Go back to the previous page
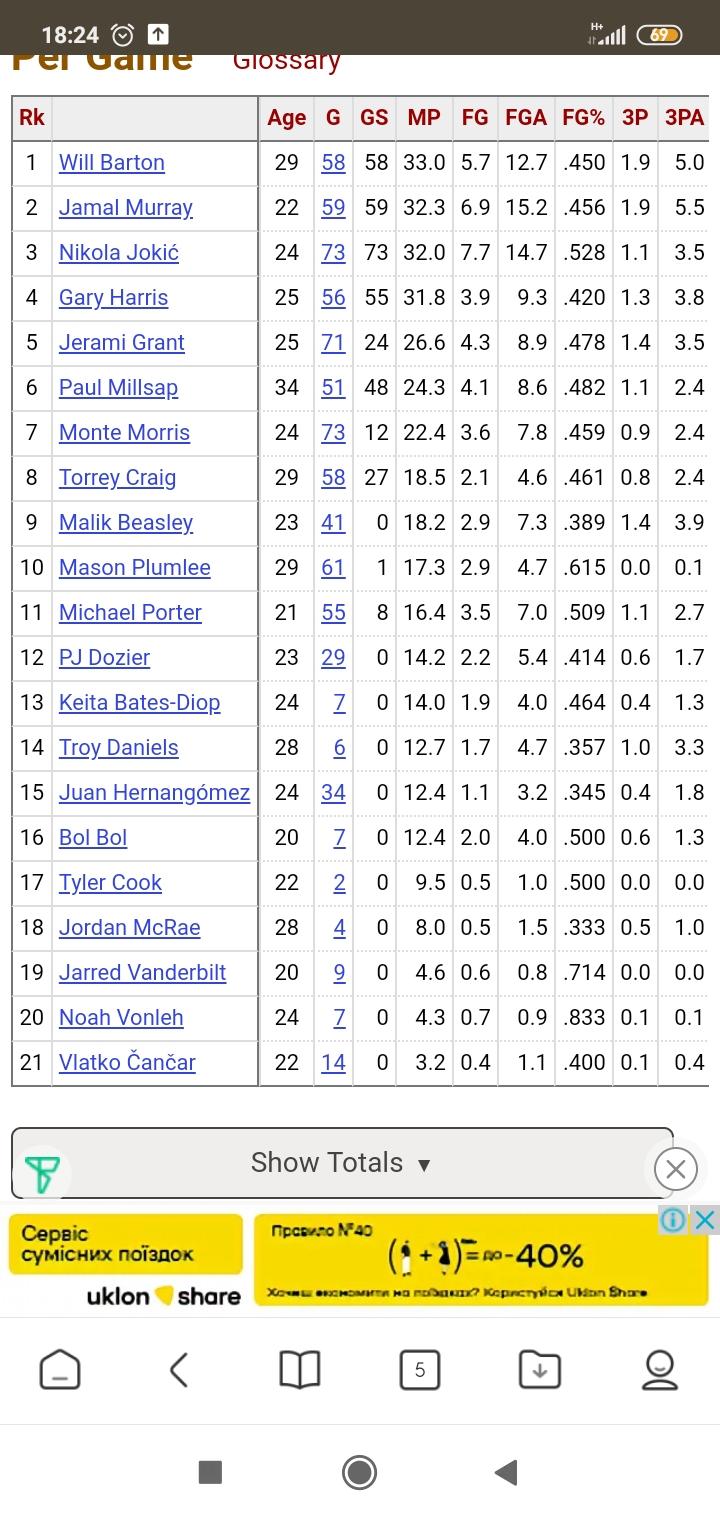Image resolution: width=720 pixels, height=1520 pixels. pyautogui.click(x=179, y=1369)
